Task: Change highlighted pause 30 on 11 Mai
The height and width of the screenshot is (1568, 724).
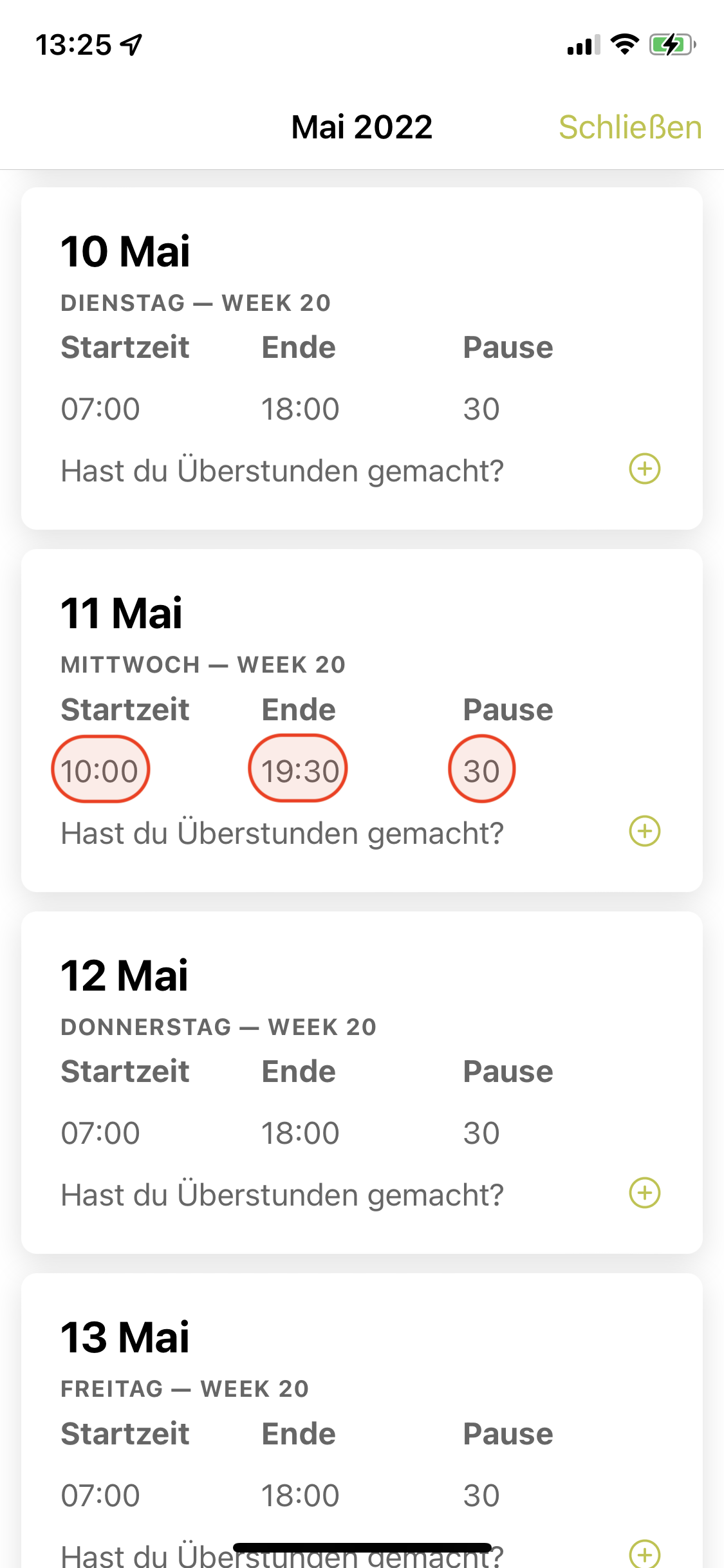Action: click(x=481, y=770)
